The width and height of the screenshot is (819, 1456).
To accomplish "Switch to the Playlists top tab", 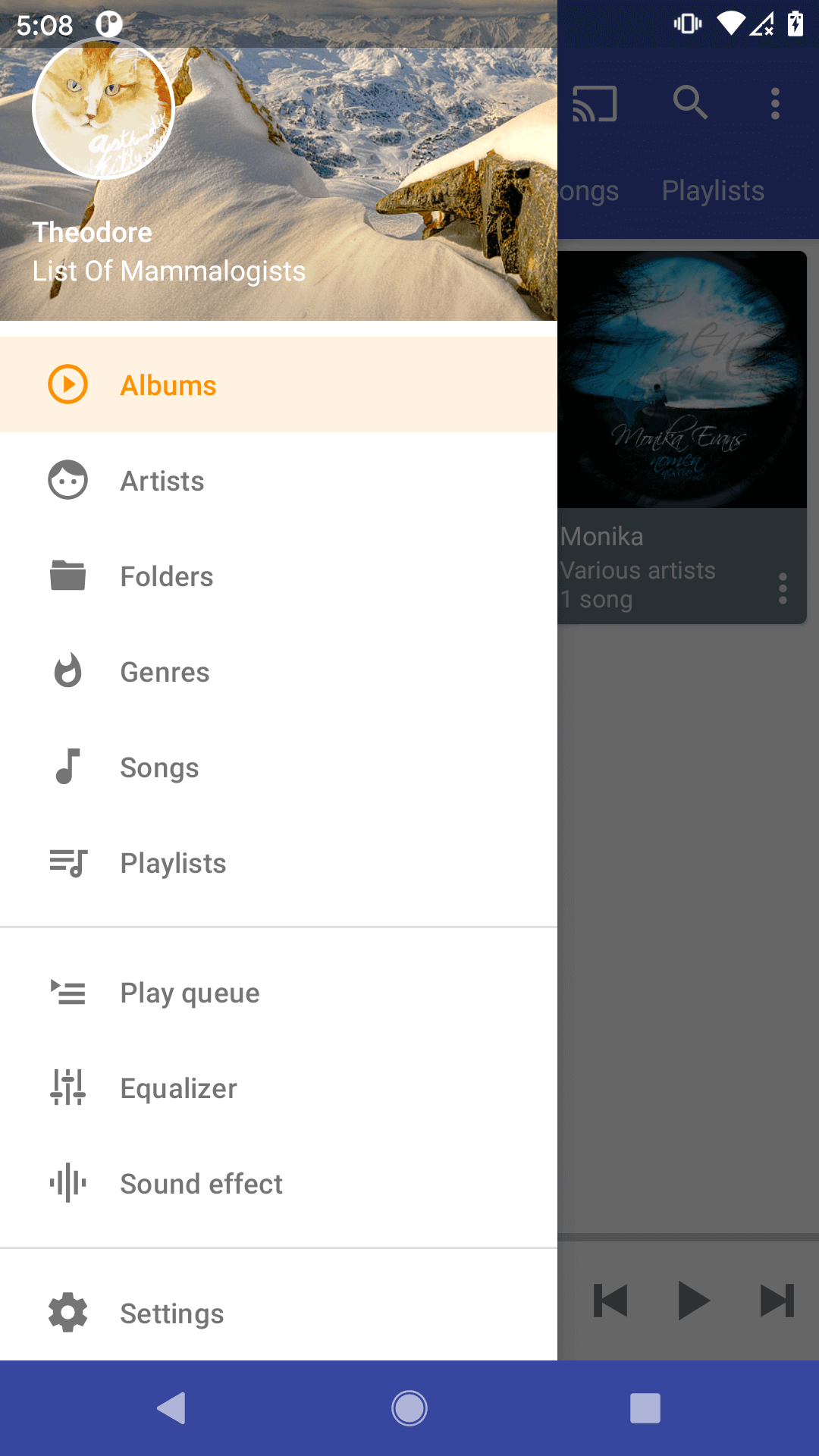I will tap(713, 191).
